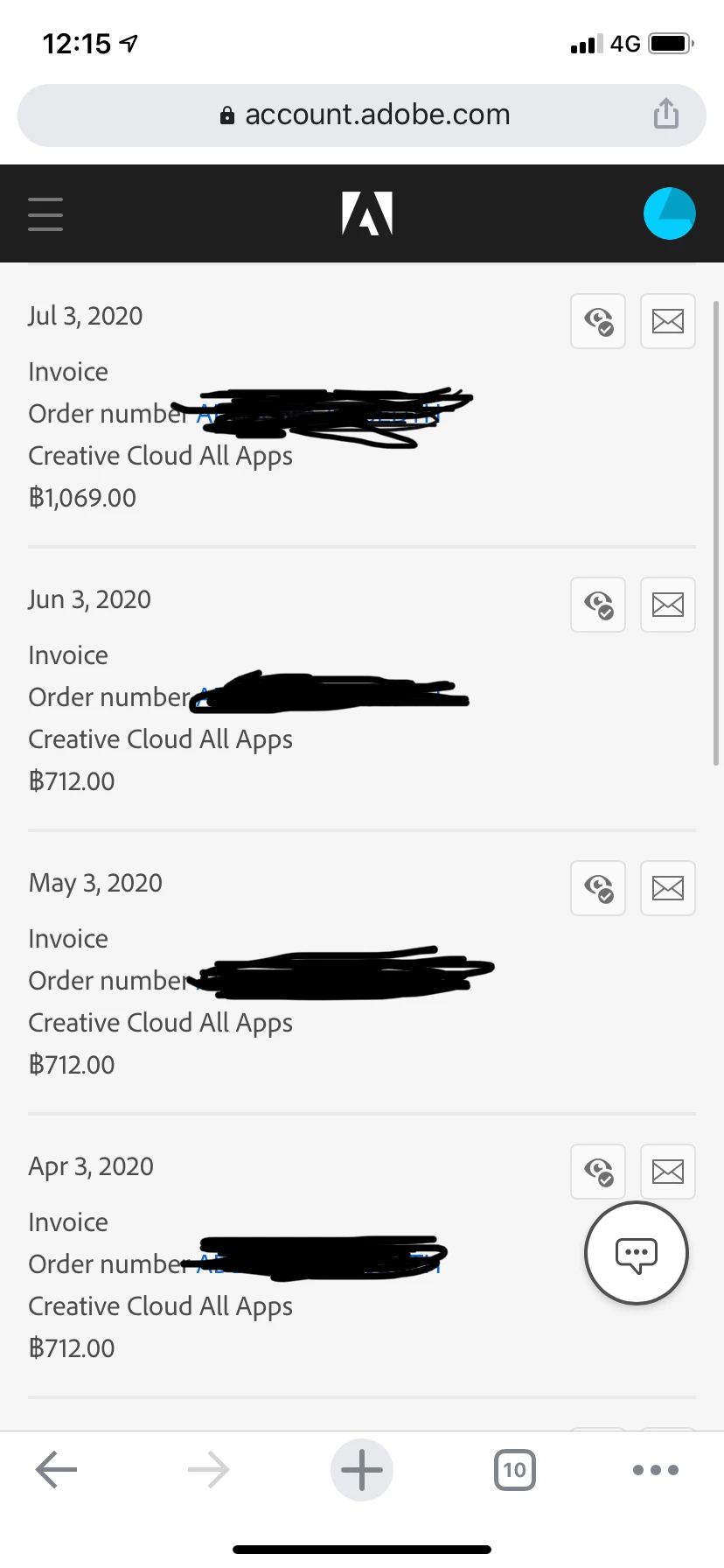Go back to the previous page
The height and width of the screenshot is (1568, 724).
[57, 1470]
